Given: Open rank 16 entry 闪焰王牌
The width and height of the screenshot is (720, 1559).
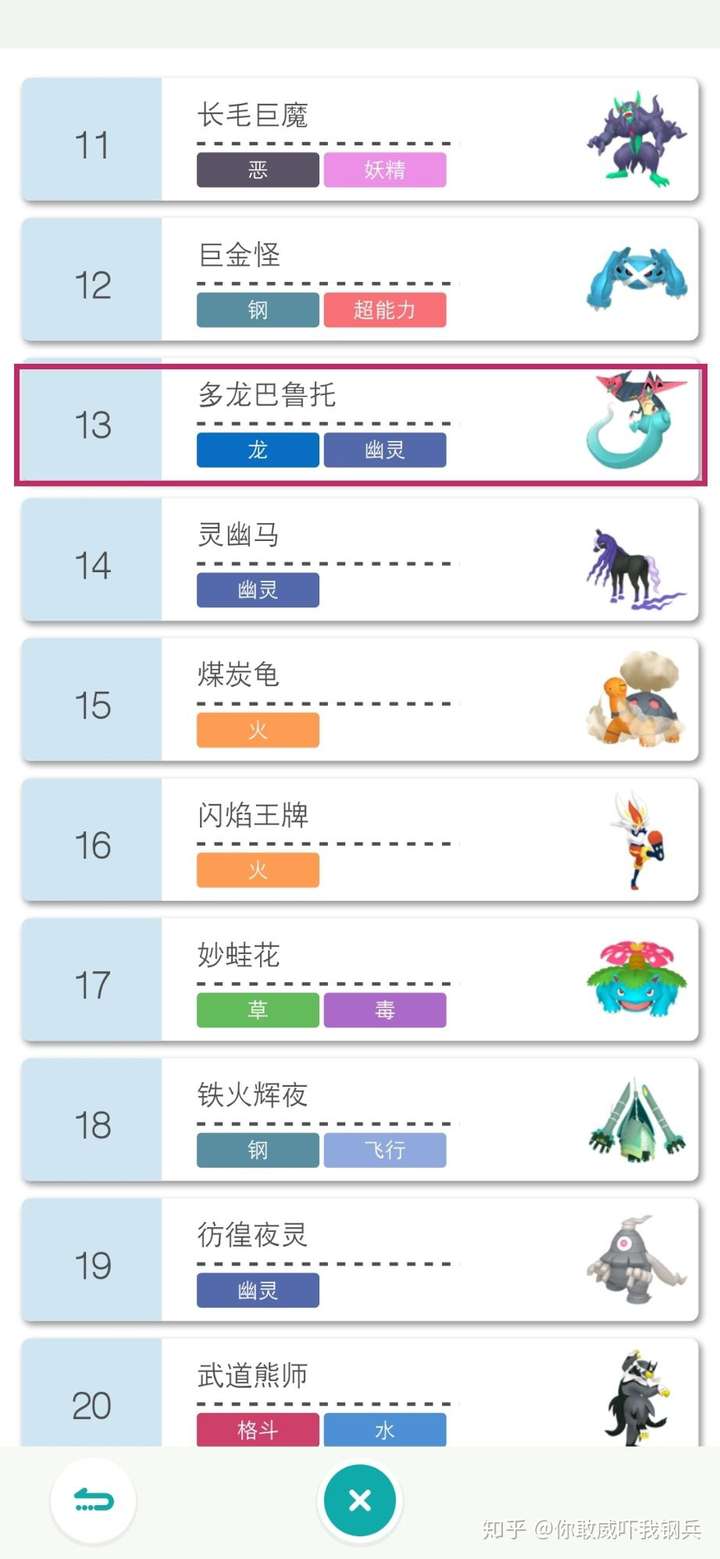Looking at the screenshot, I should (x=360, y=840).
